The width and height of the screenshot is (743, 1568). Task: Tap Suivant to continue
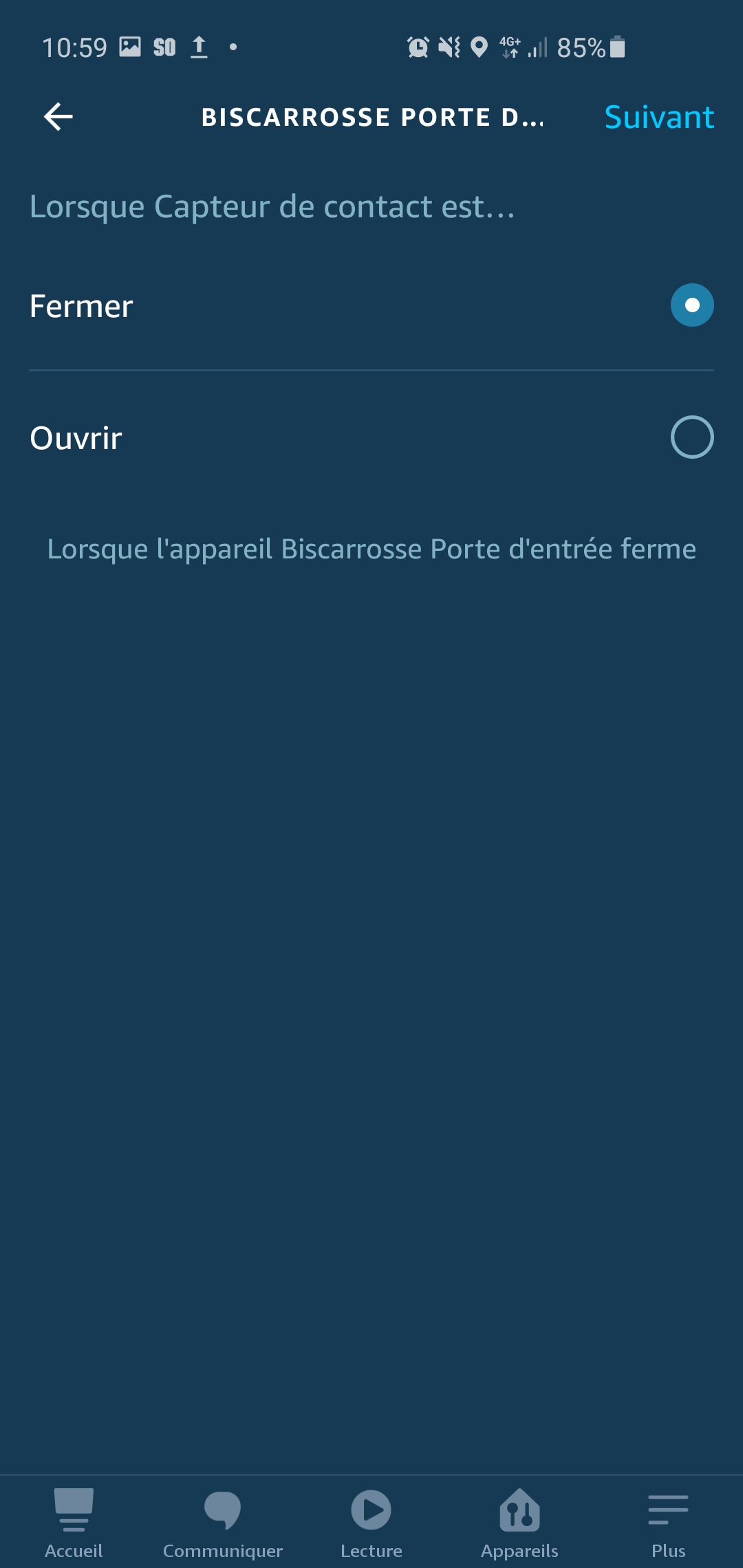(658, 117)
